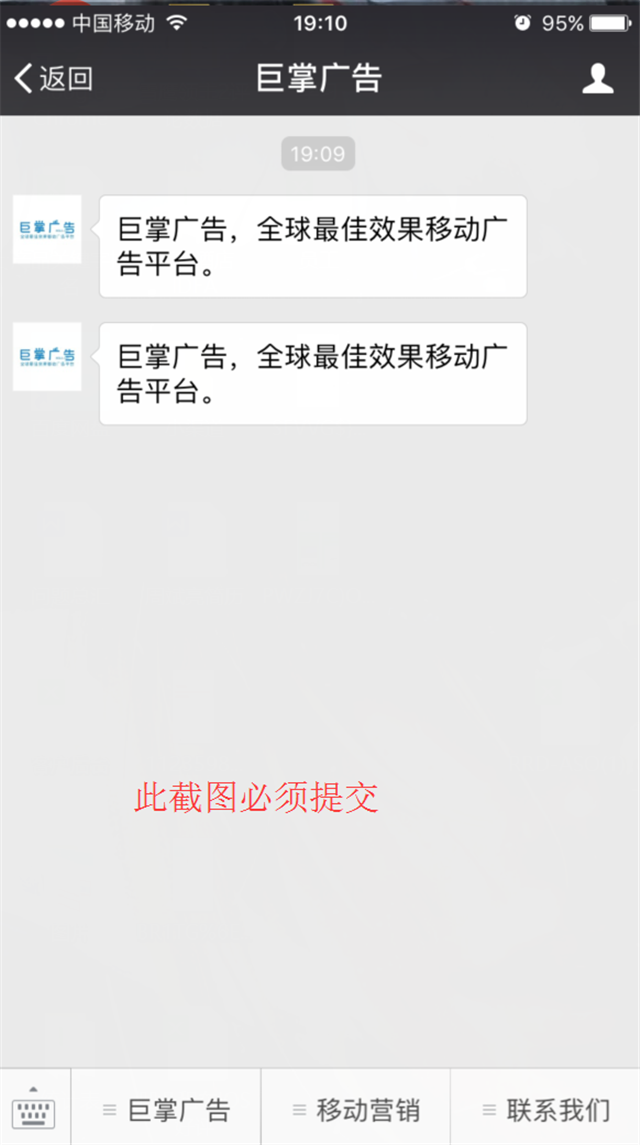
Task: Select the 联系我们 menu
Action: click(x=546, y=1110)
